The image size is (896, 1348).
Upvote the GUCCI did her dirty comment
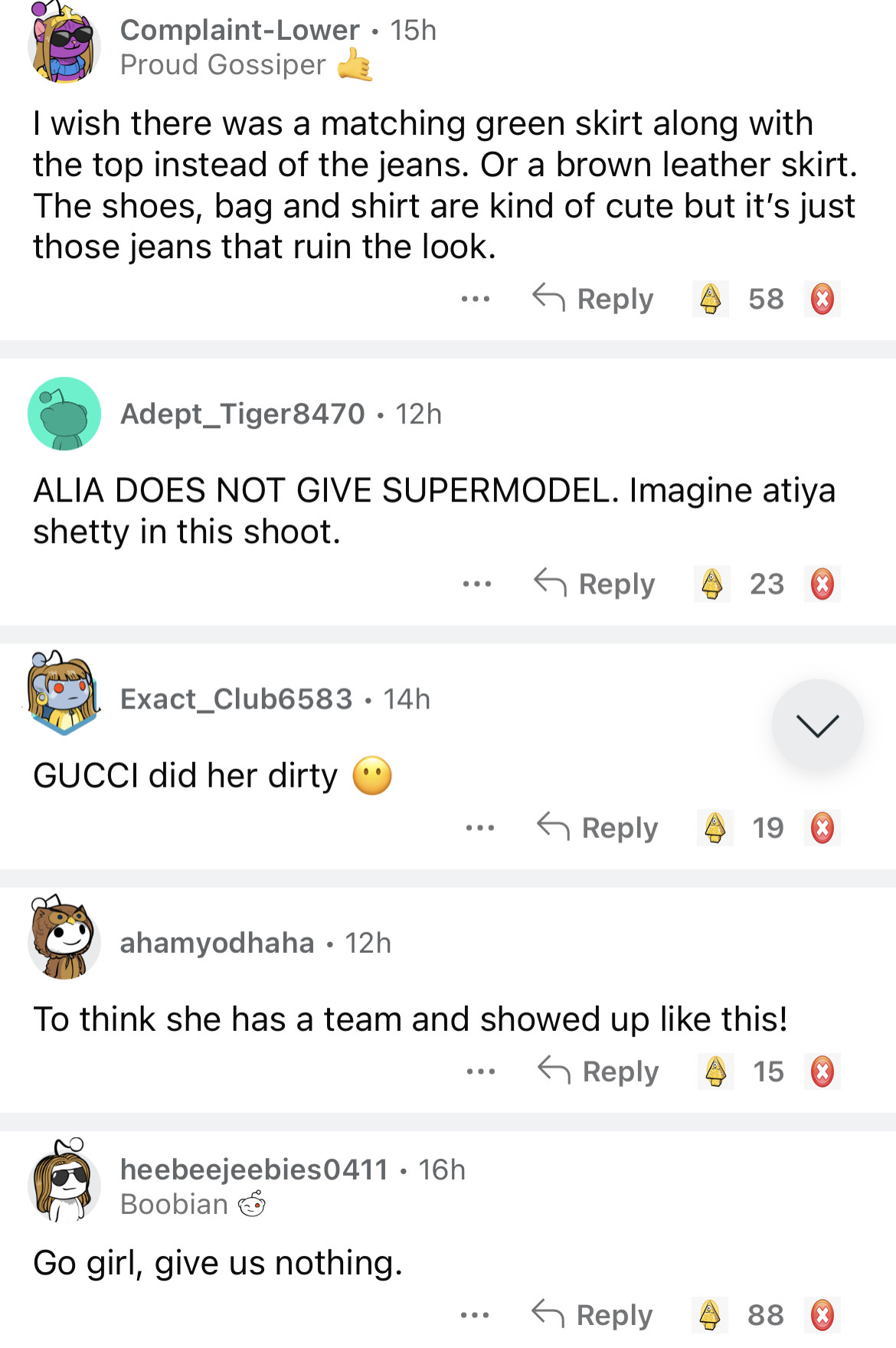(x=715, y=827)
